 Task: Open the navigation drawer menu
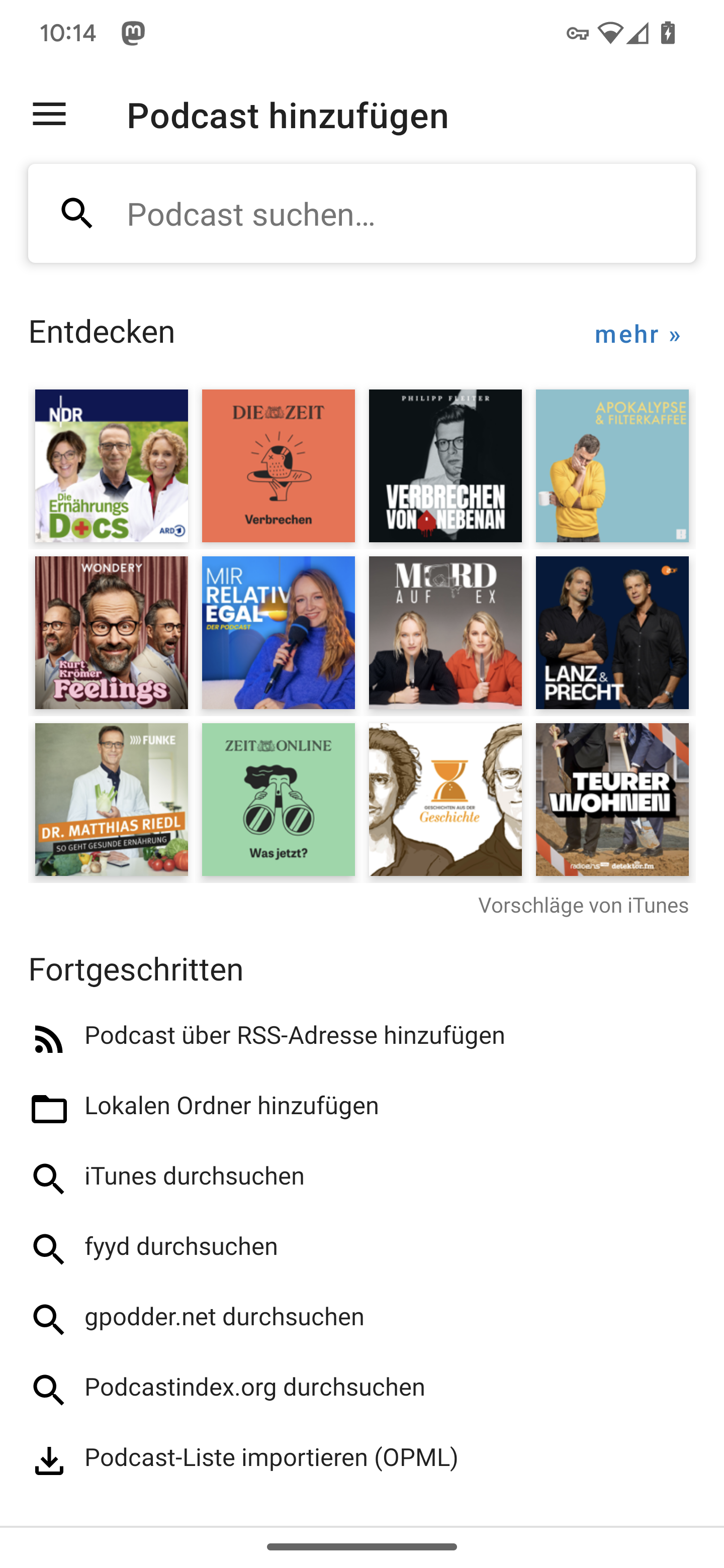49,115
